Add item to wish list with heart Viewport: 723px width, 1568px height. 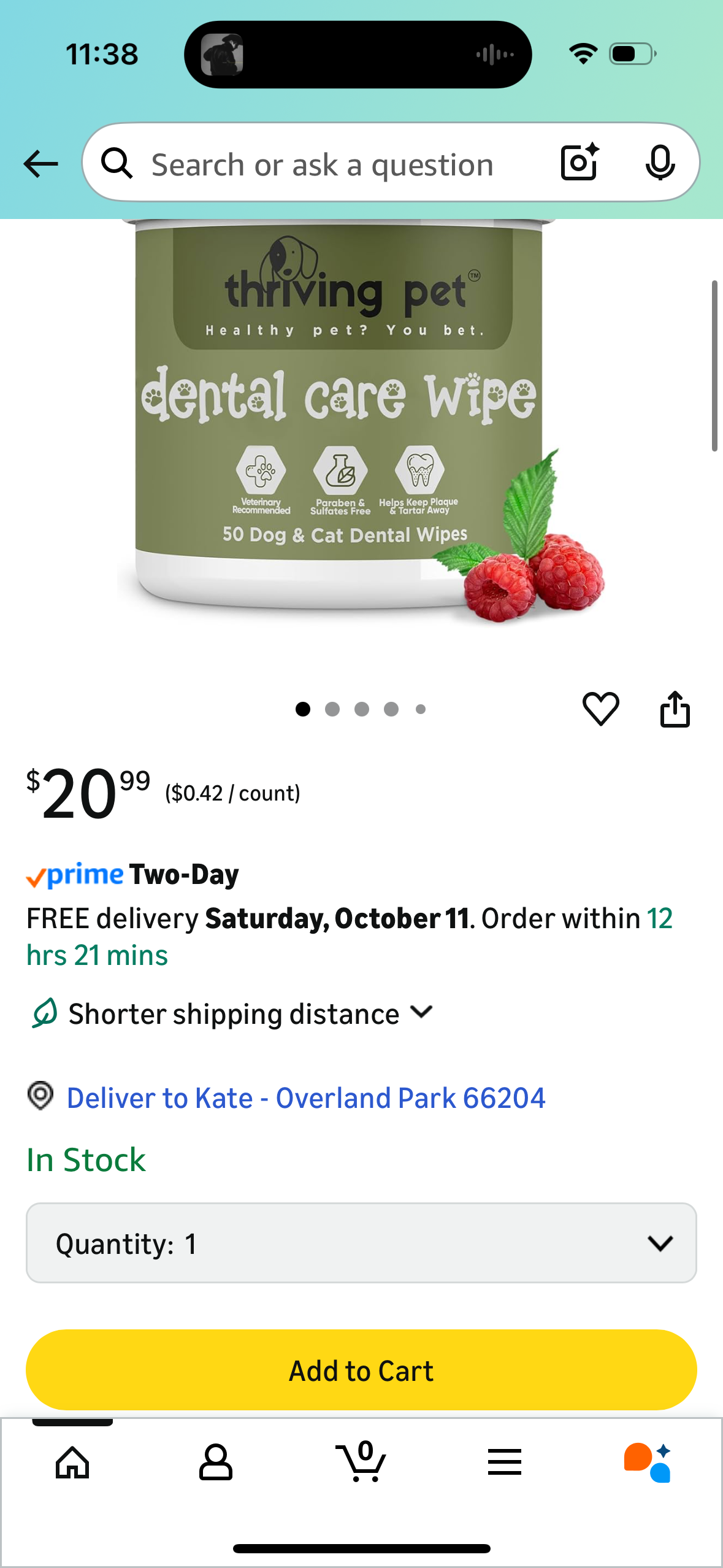[600, 709]
